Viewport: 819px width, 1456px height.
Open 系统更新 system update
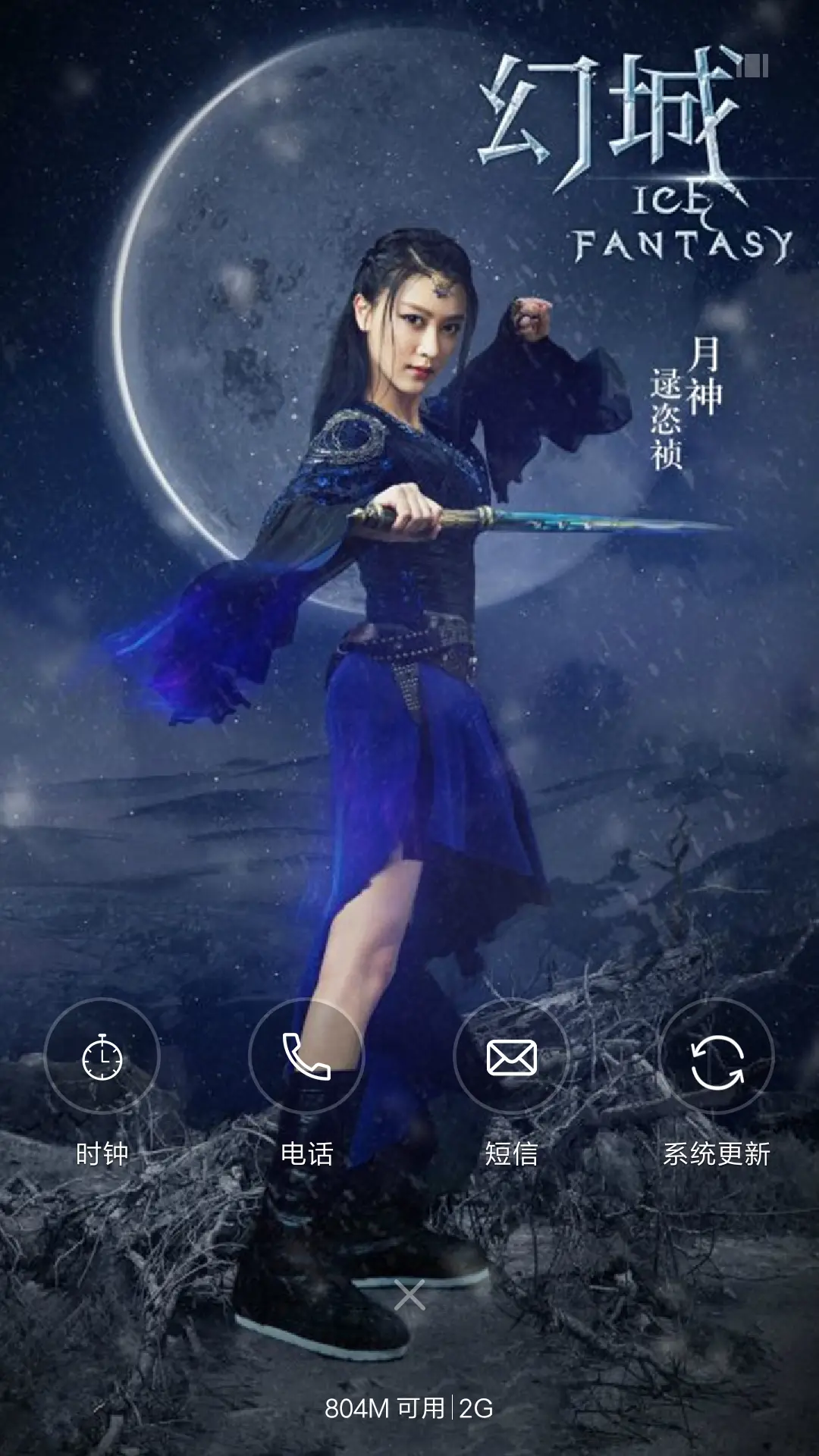pos(717,1057)
